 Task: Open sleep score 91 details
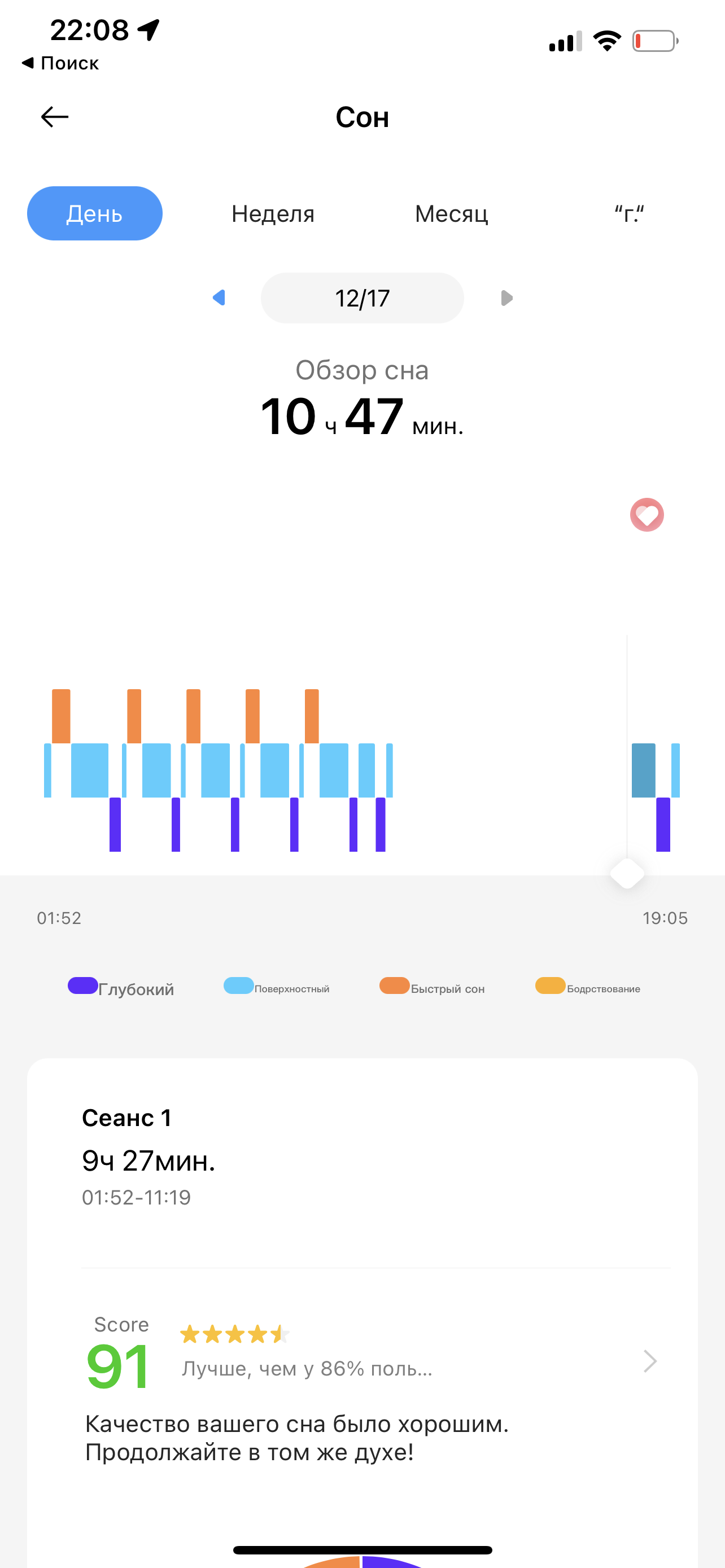pyautogui.click(x=649, y=1361)
